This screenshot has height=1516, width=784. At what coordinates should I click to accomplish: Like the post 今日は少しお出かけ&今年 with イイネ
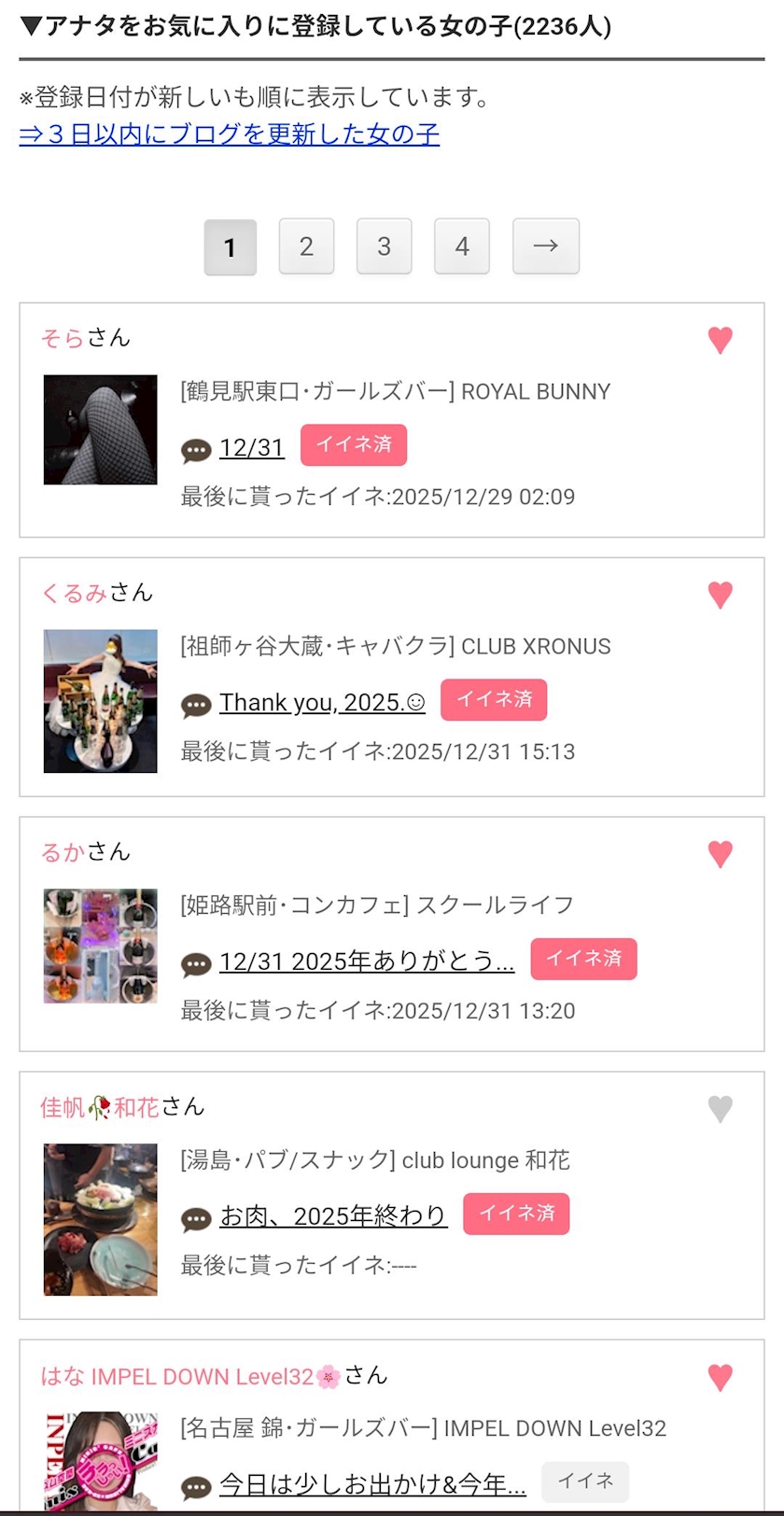coord(585,1481)
